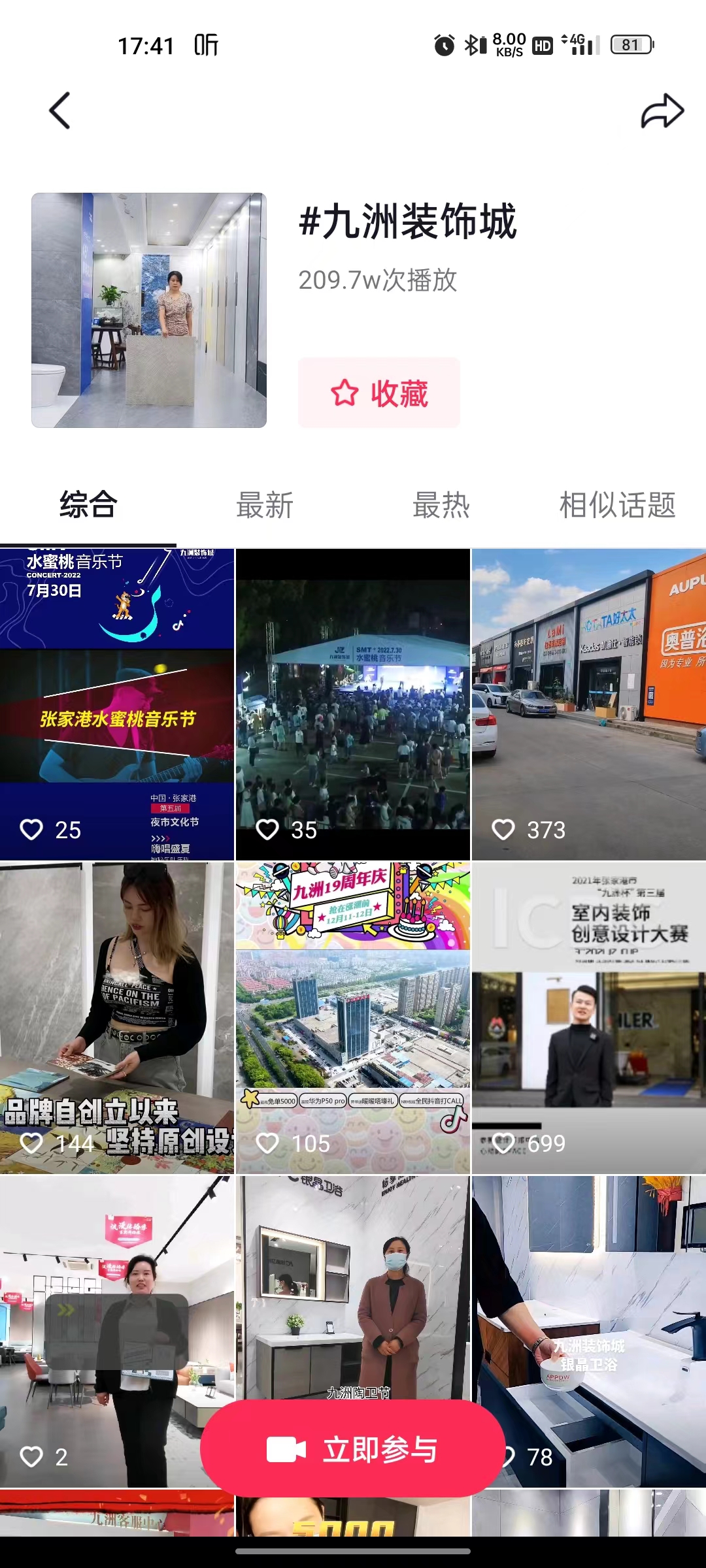Play the 室内装饰创意设计大赛 video
The width and height of the screenshot is (706, 1568).
coord(588,1018)
